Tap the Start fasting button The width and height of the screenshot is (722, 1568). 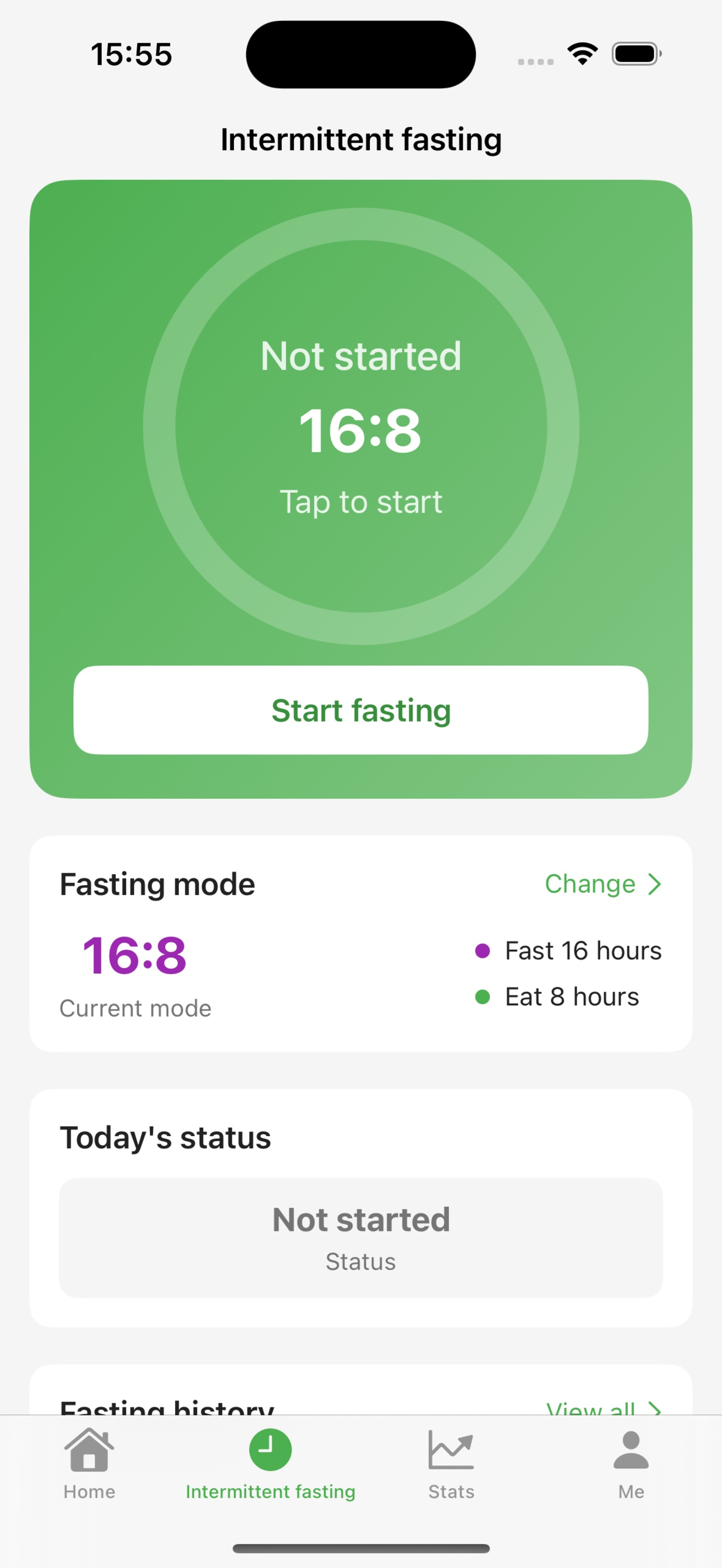(360, 710)
